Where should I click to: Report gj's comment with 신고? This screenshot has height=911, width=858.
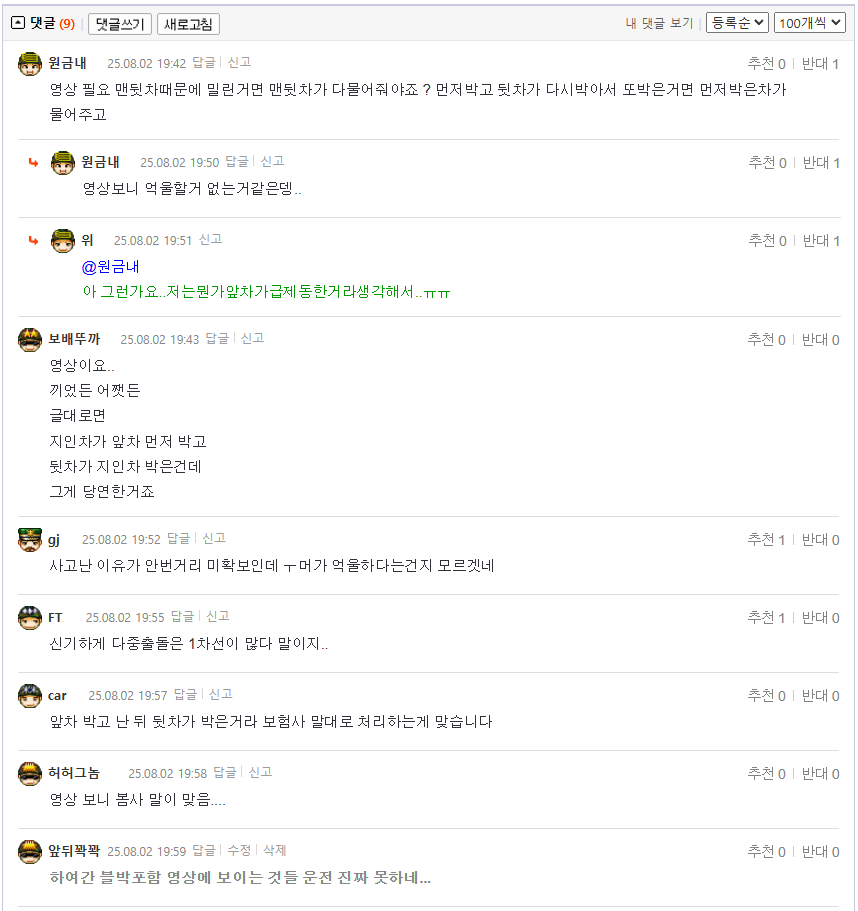214,539
